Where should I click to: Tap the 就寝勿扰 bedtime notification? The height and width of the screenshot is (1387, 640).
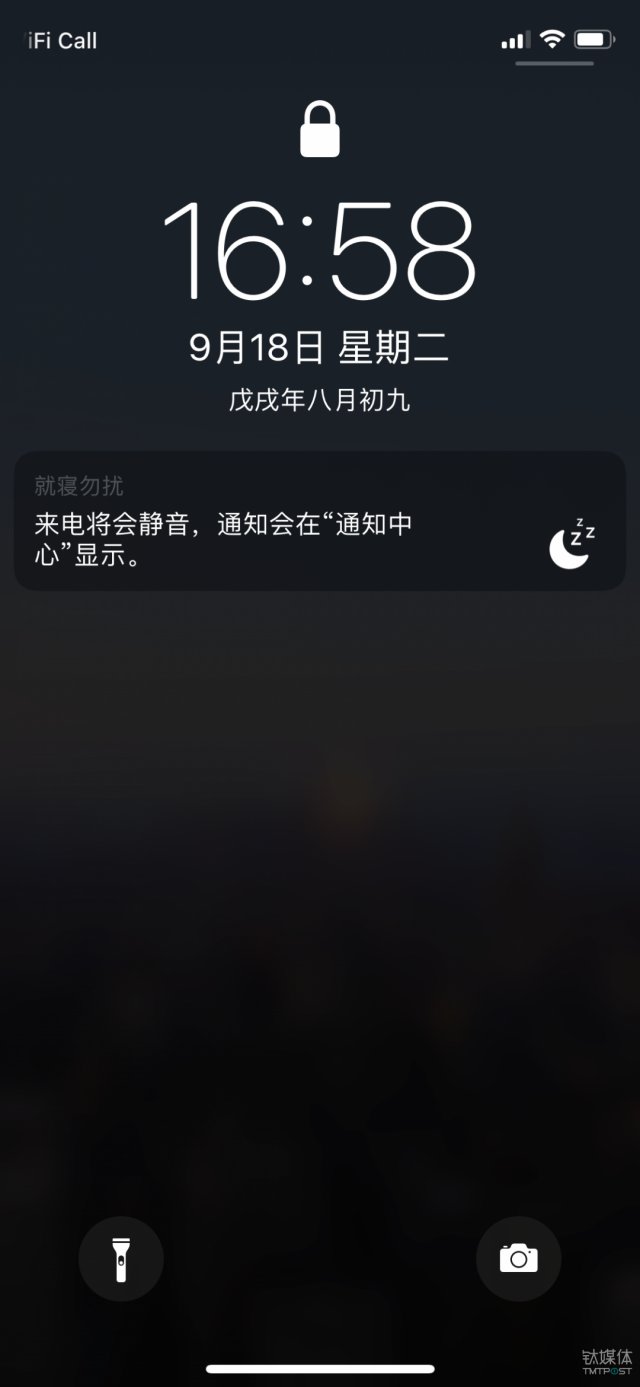point(320,521)
